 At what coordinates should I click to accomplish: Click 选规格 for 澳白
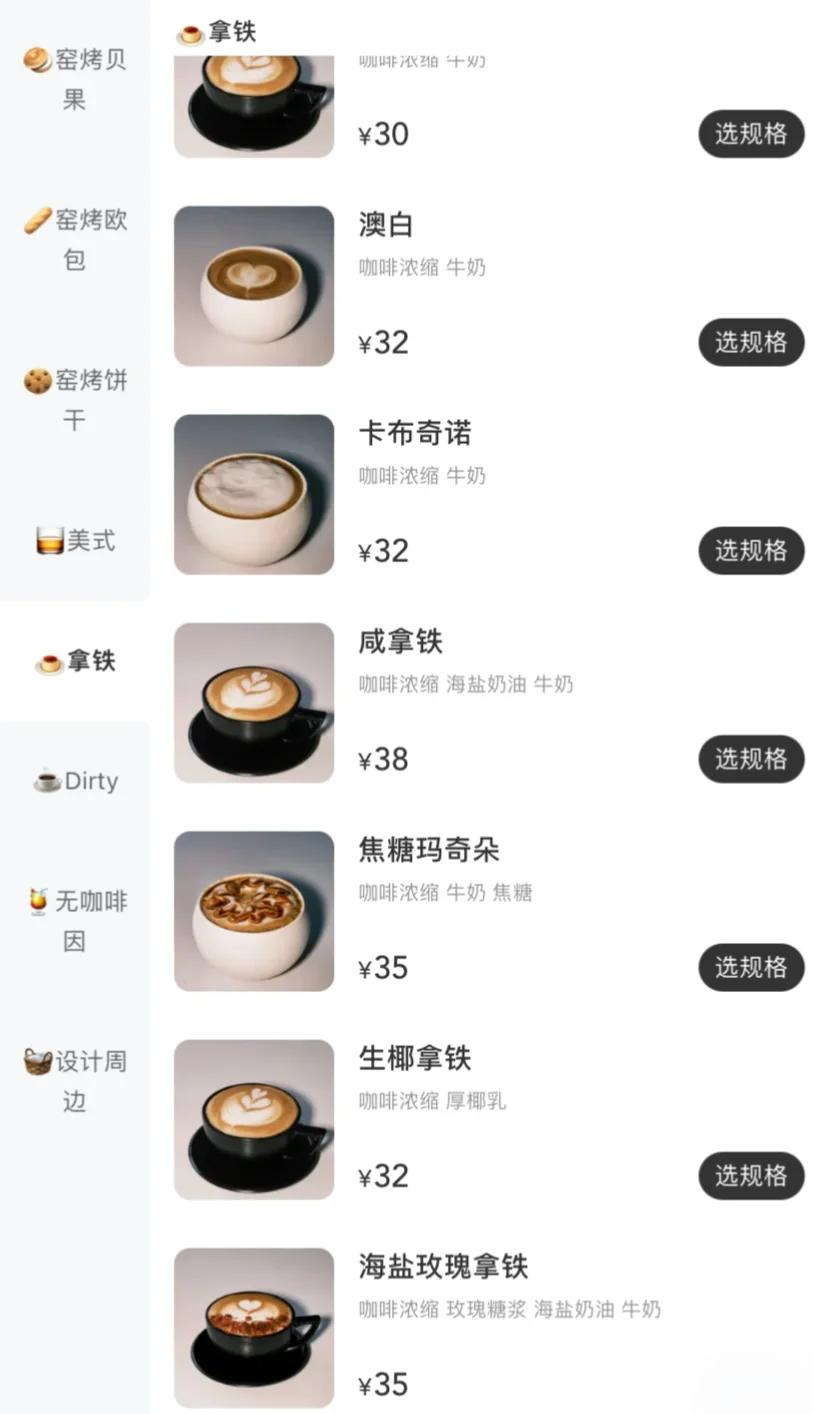point(751,342)
